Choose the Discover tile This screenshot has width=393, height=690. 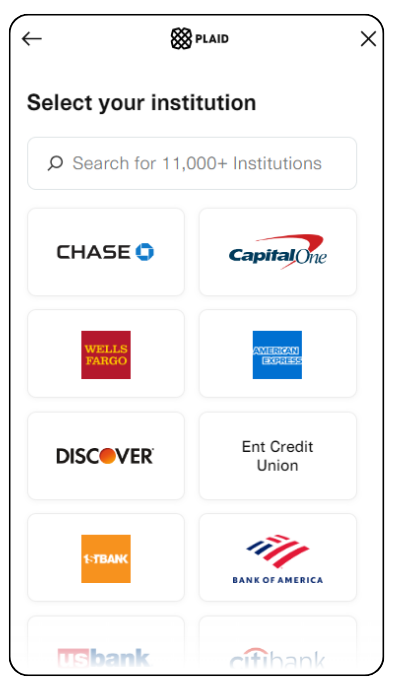point(106,455)
